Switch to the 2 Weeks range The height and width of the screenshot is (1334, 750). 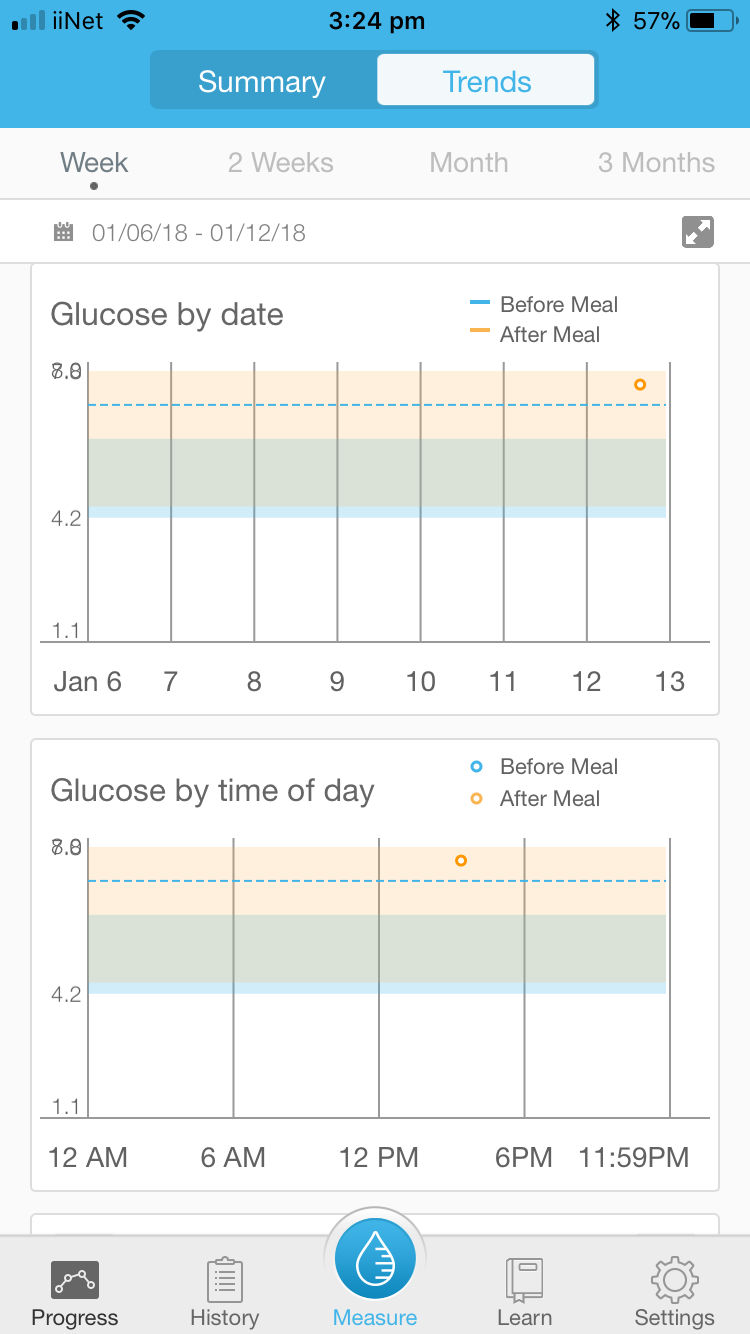[x=280, y=163]
